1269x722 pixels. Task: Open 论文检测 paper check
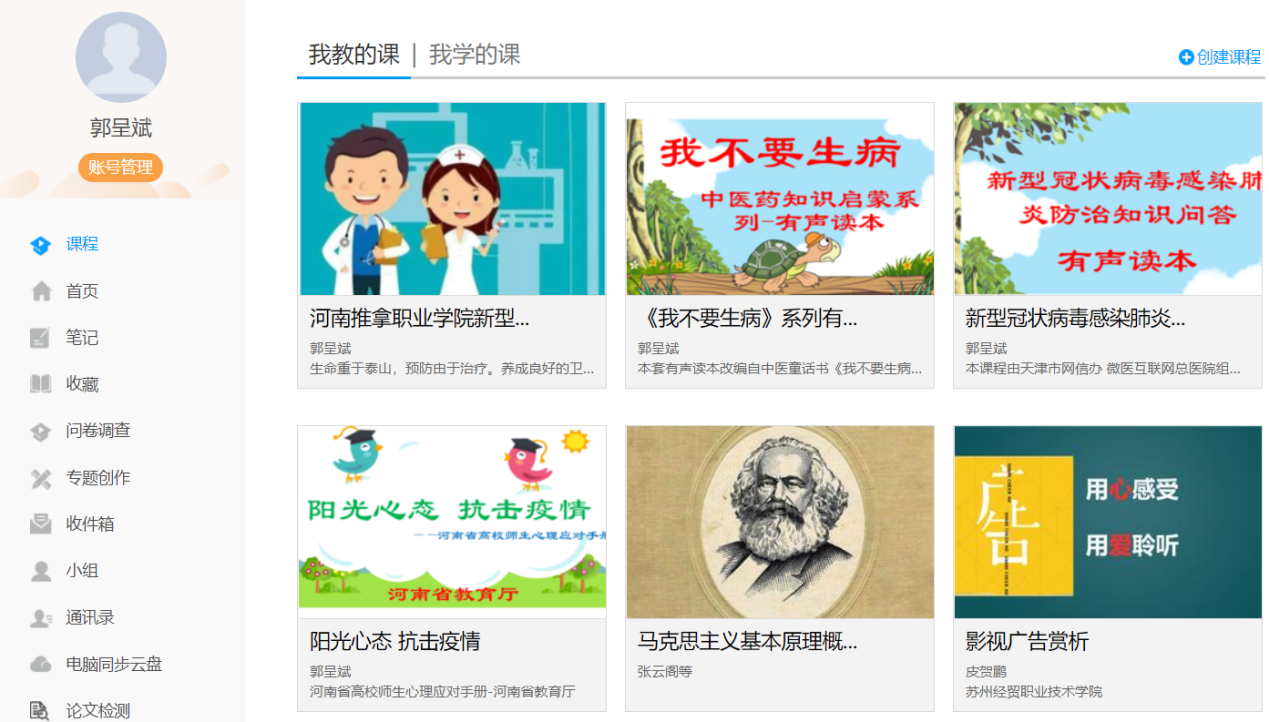coord(98,711)
